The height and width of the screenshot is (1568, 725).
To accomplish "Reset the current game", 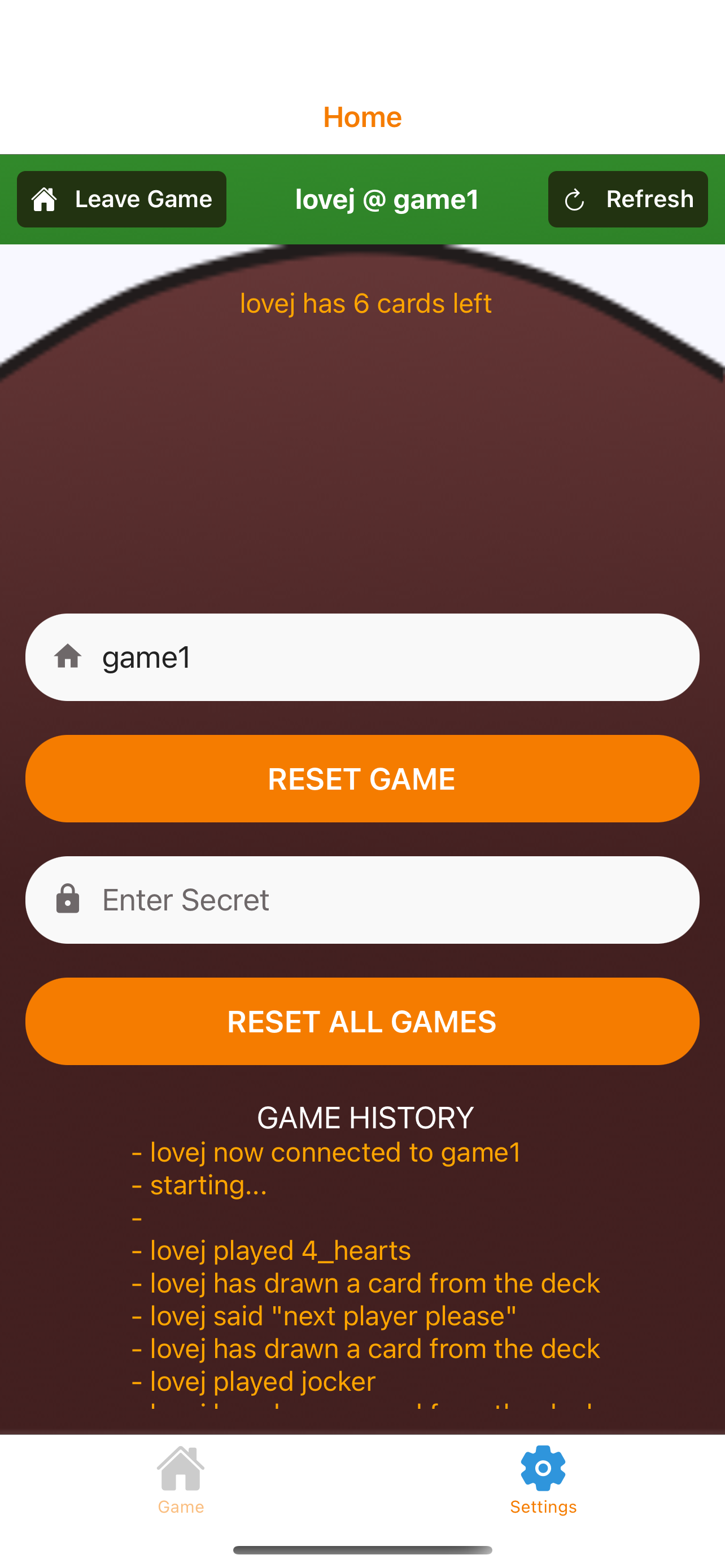I will pos(361,778).
